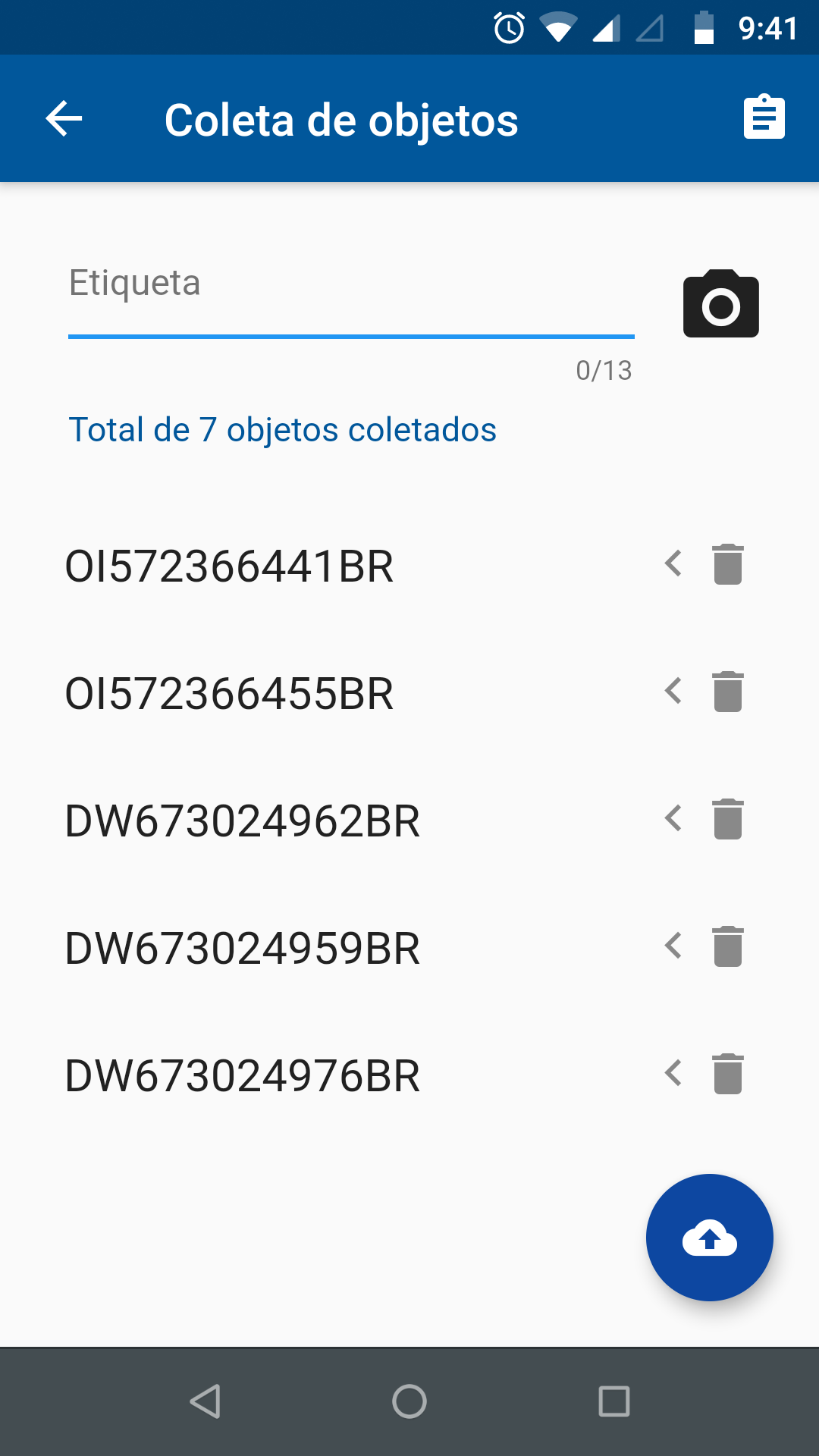Tap the chevron next to OI572366441BR
Screen dimensions: 819x1456
point(673,563)
